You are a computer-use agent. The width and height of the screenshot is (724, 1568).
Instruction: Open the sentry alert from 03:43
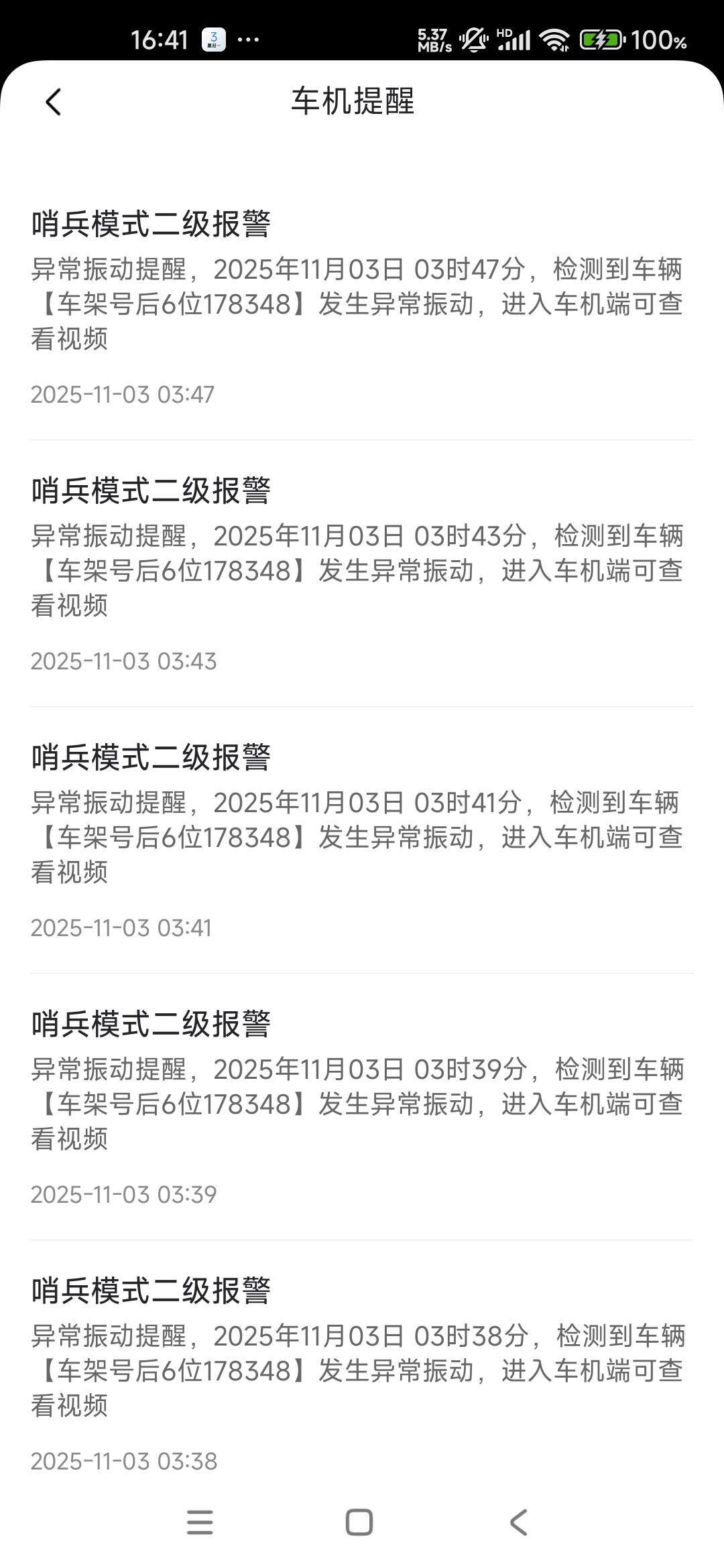(x=358, y=571)
